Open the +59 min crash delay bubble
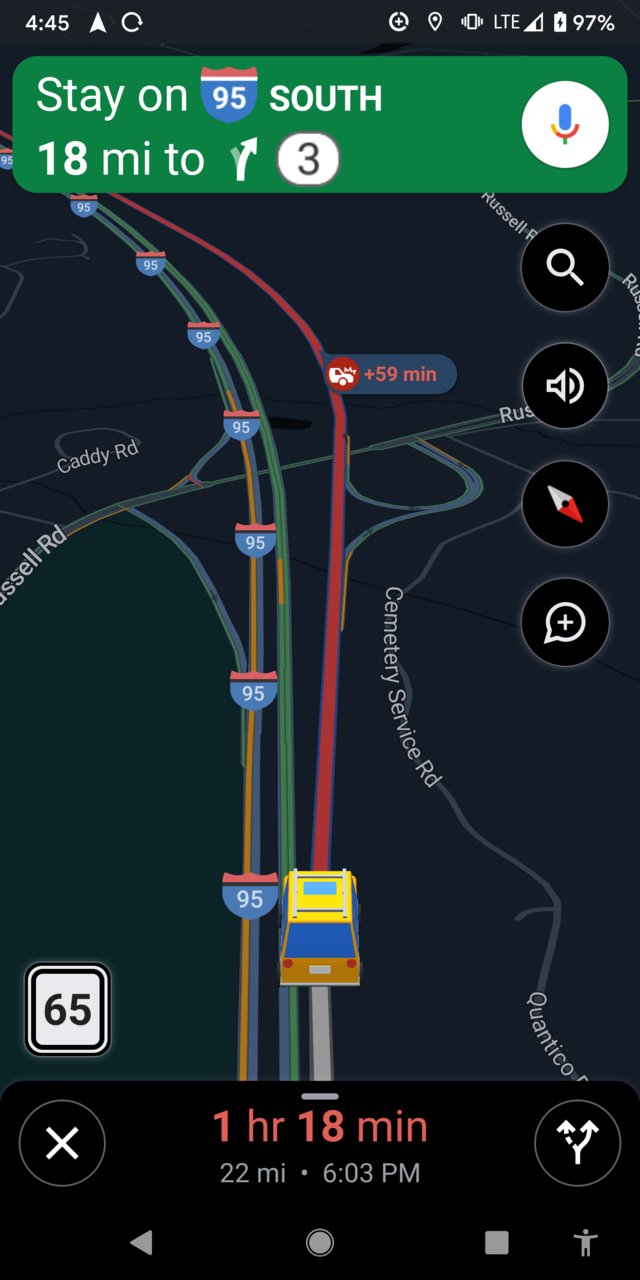This screenshot has height=1280, width=640. [390, 374]
